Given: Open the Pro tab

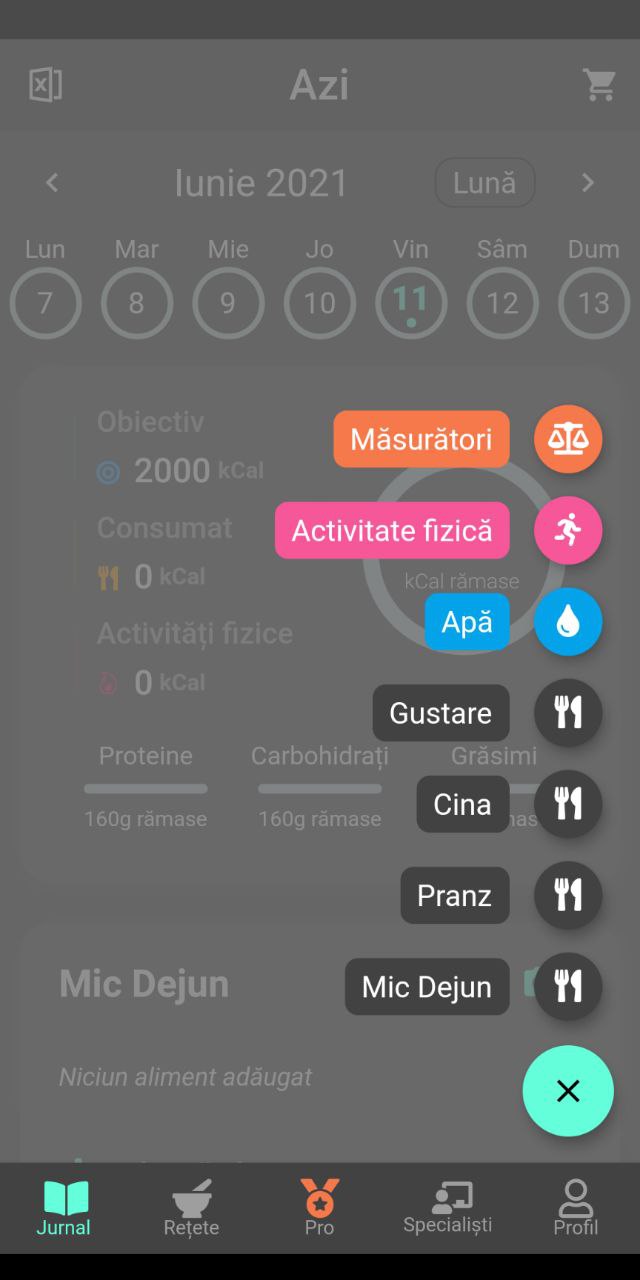Looking at the screenshot, I should click(x=320, y=1208).
